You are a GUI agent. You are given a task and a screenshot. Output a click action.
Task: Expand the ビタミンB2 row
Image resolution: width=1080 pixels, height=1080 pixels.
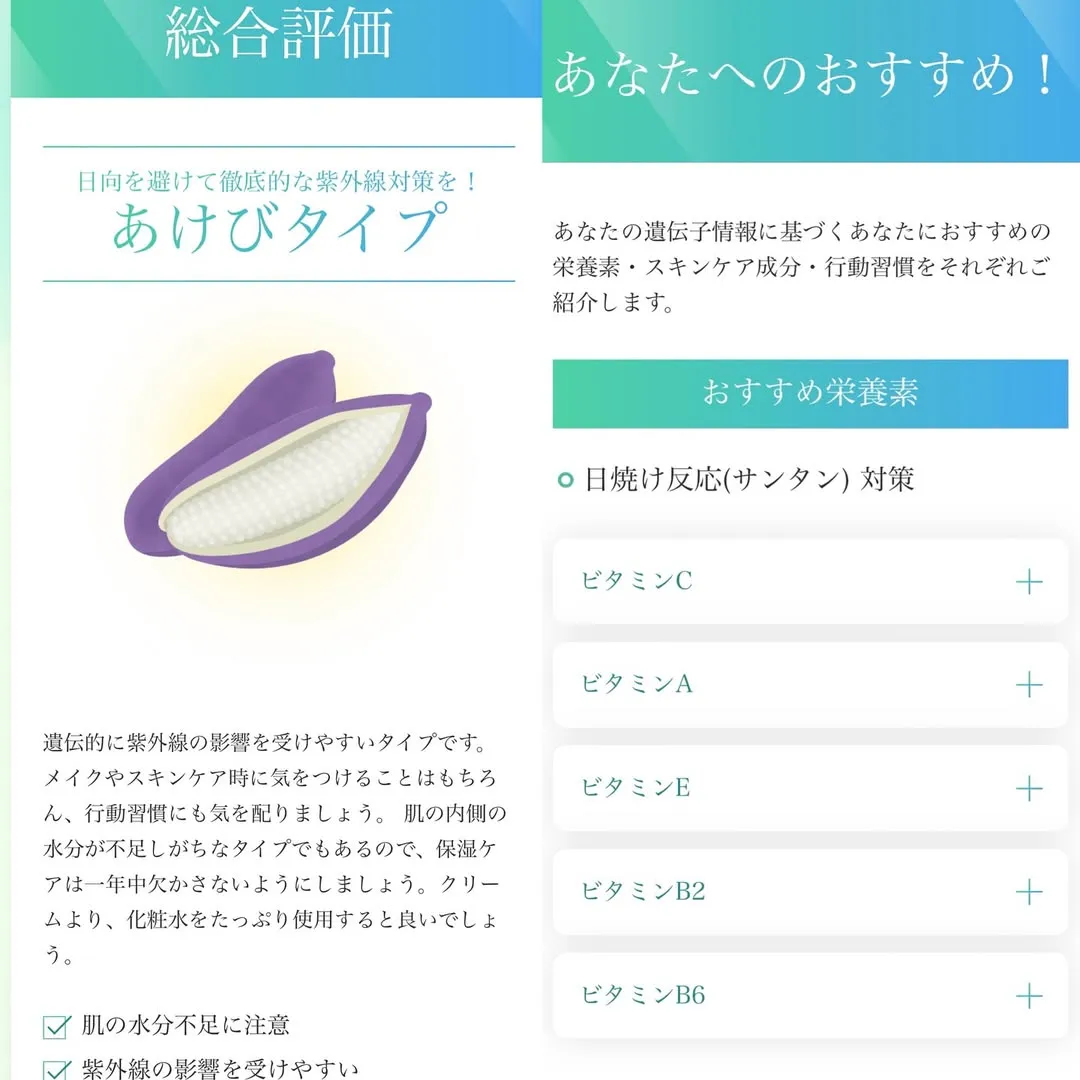[x=810, y=892]
